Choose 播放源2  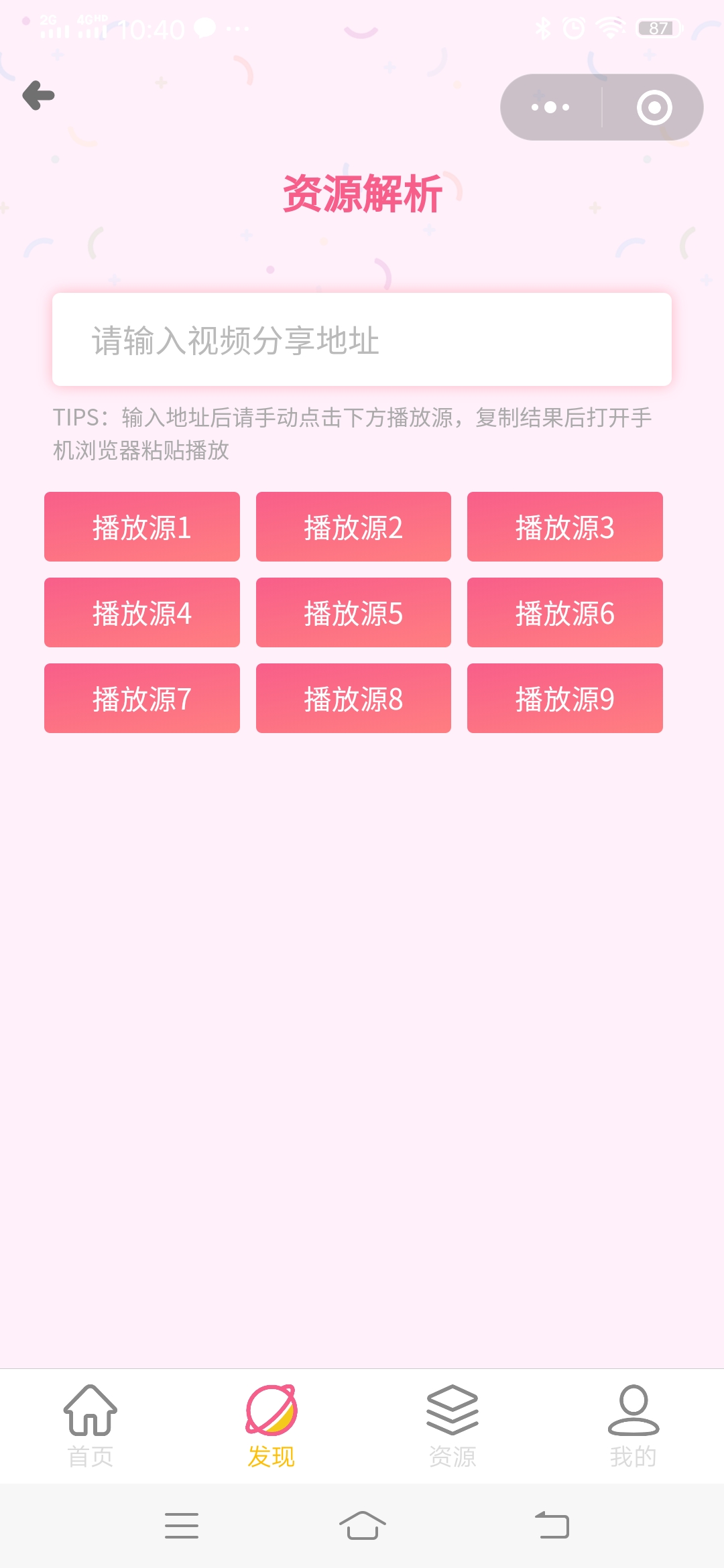(353, 527)
